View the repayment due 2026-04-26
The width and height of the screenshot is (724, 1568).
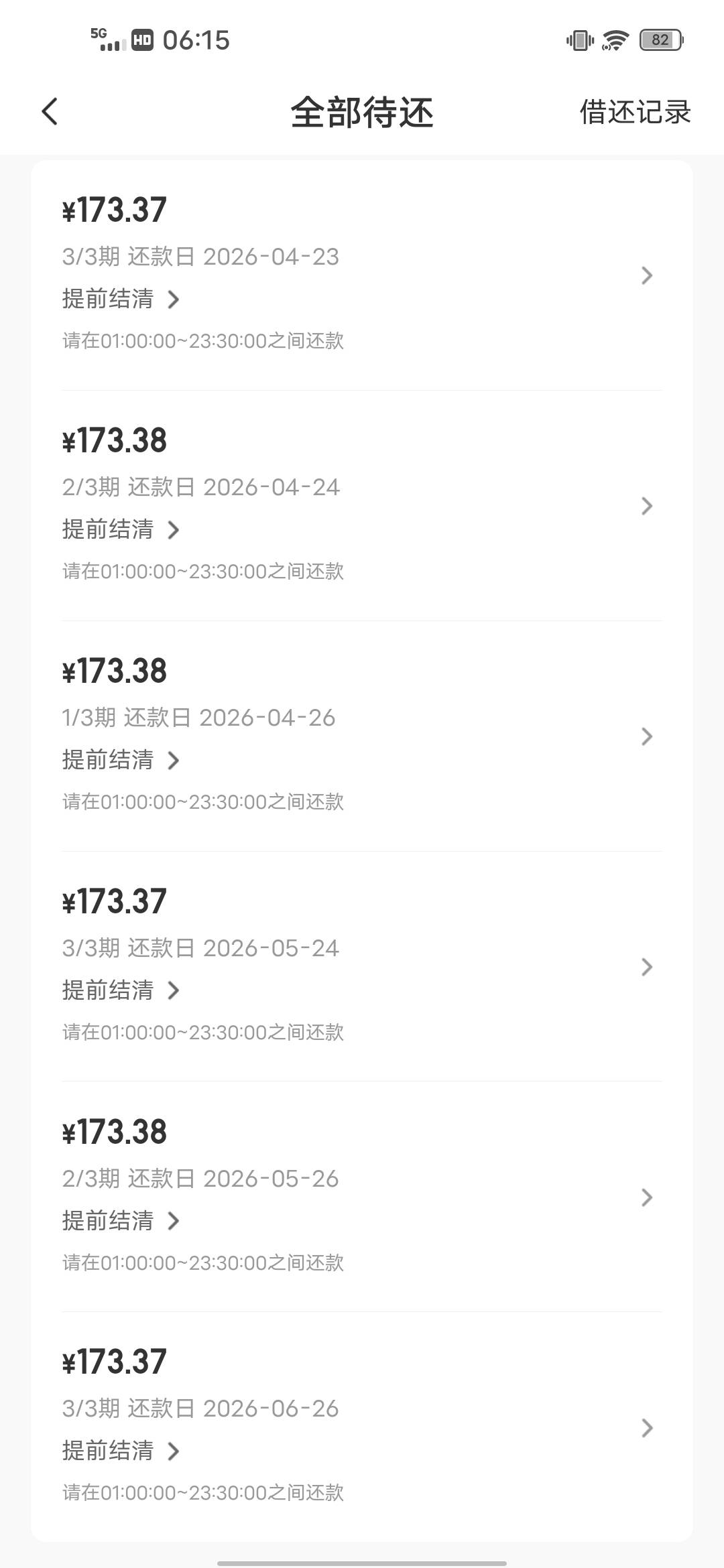point(646,736)
